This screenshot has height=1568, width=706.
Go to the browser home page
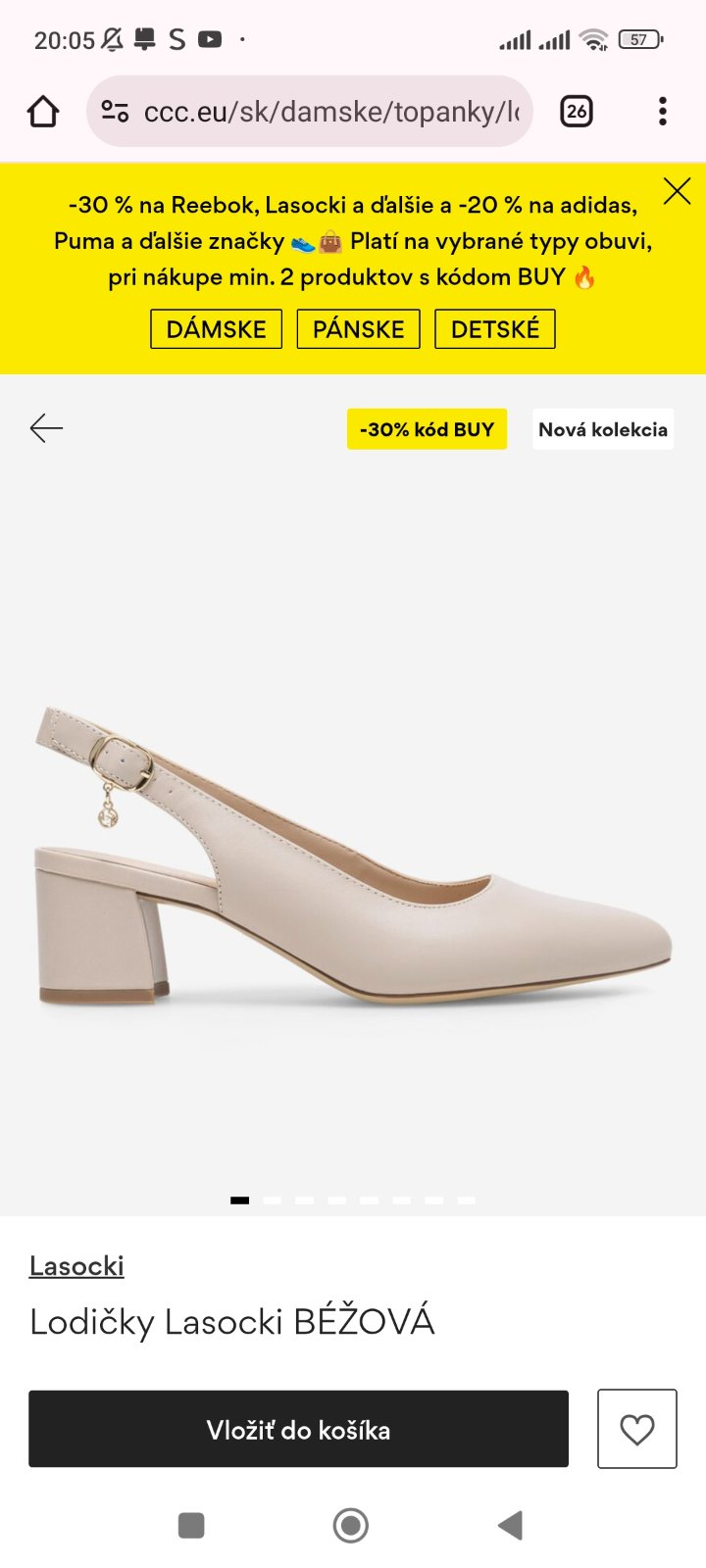[43, 112]
